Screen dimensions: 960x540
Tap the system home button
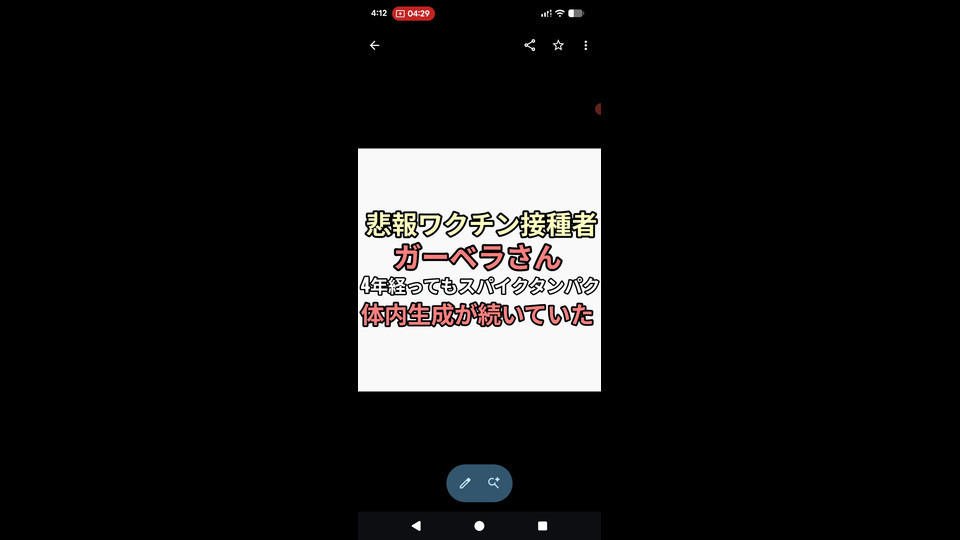(479, 526)
